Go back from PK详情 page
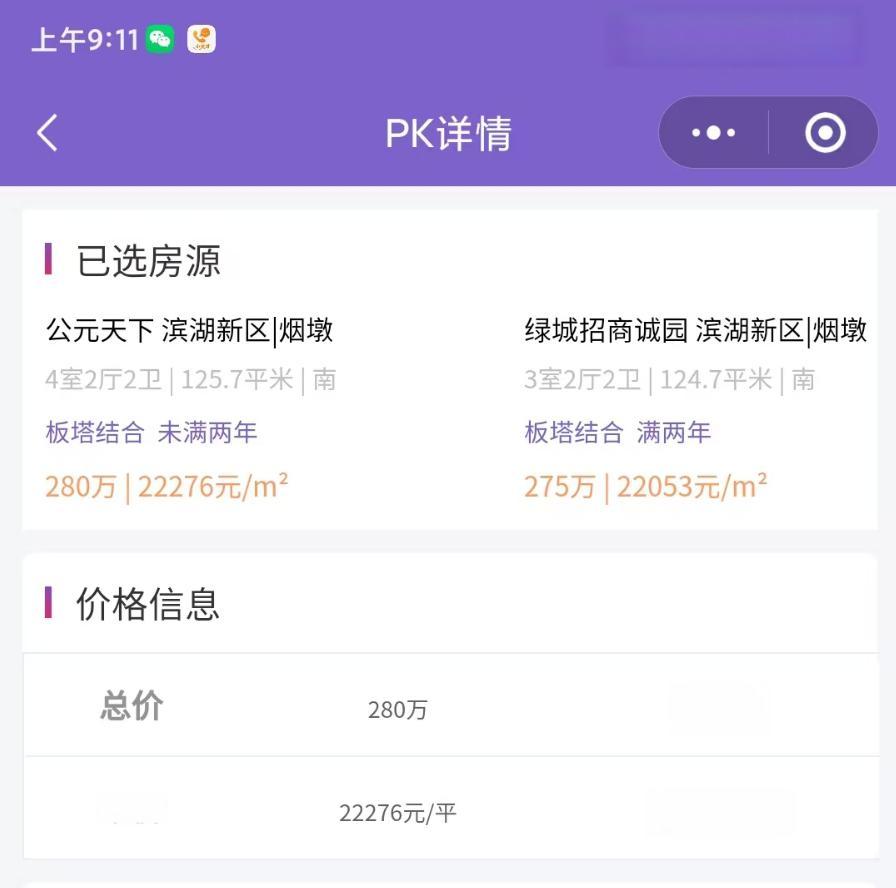The height and width of the screenshot is (888, 896). tap(47, 133)
